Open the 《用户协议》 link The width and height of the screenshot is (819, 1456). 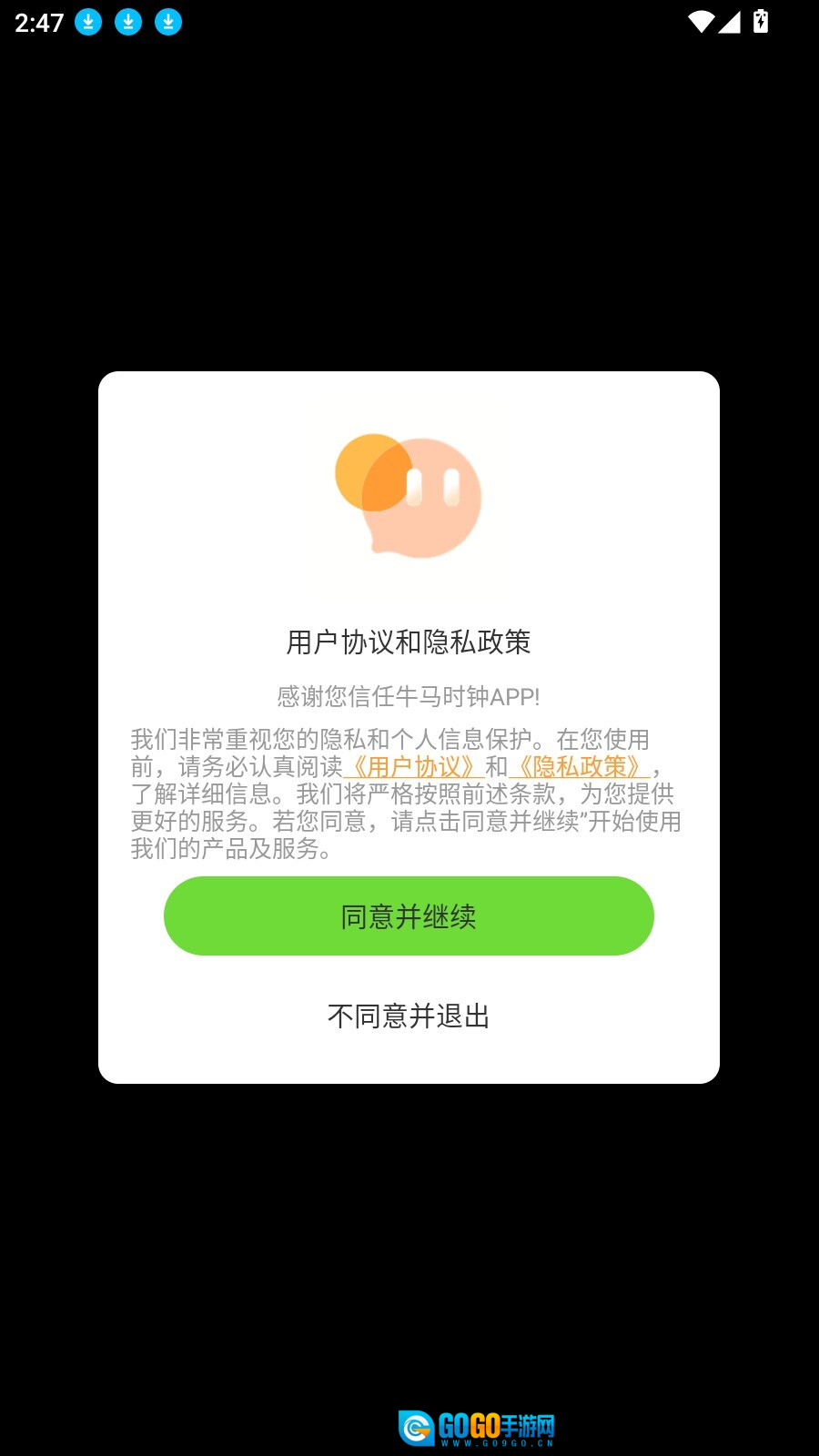click(414, 766)
